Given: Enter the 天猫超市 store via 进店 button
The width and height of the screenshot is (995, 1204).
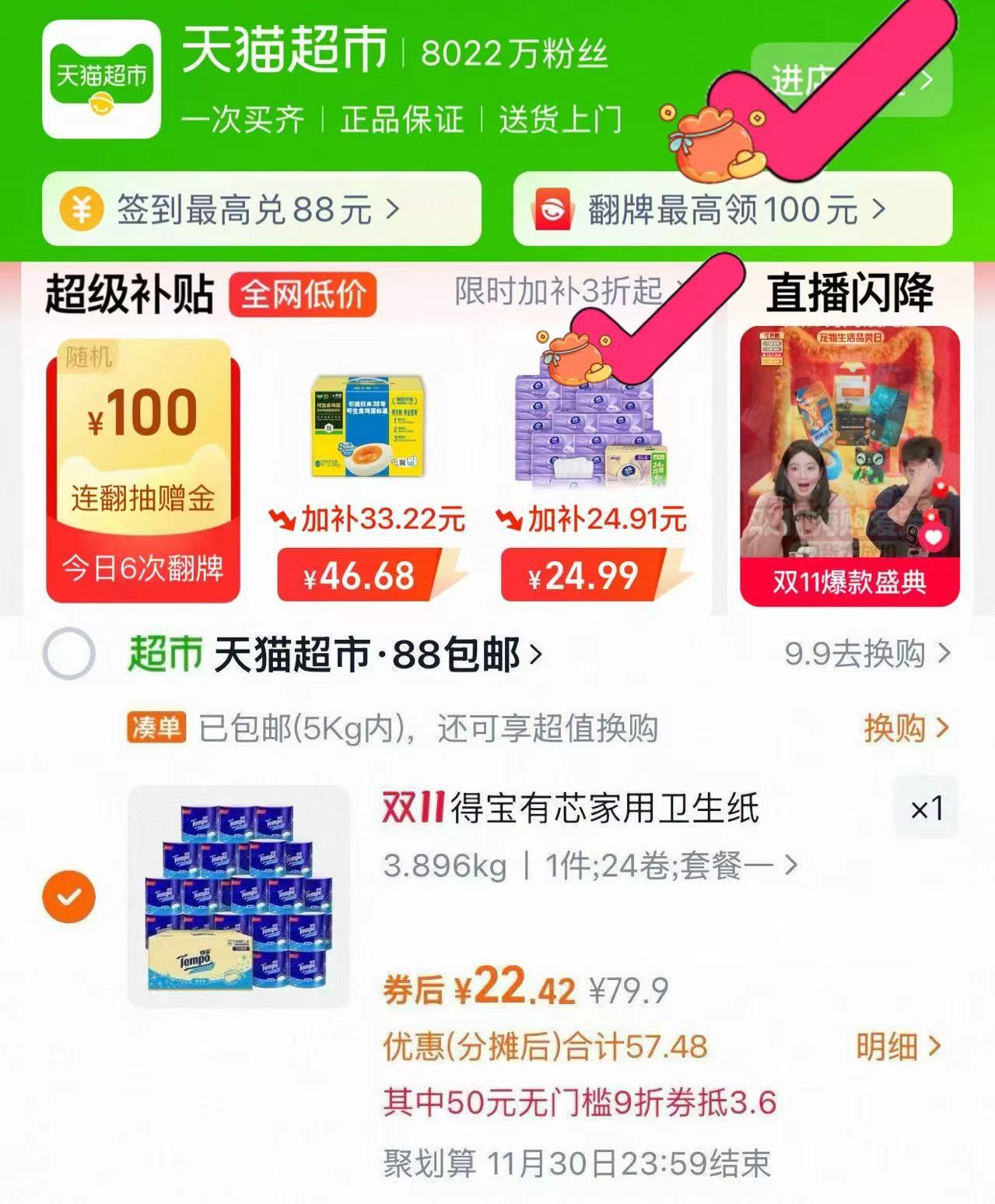Looking at the screenshot, I should [x=852, y=79].
